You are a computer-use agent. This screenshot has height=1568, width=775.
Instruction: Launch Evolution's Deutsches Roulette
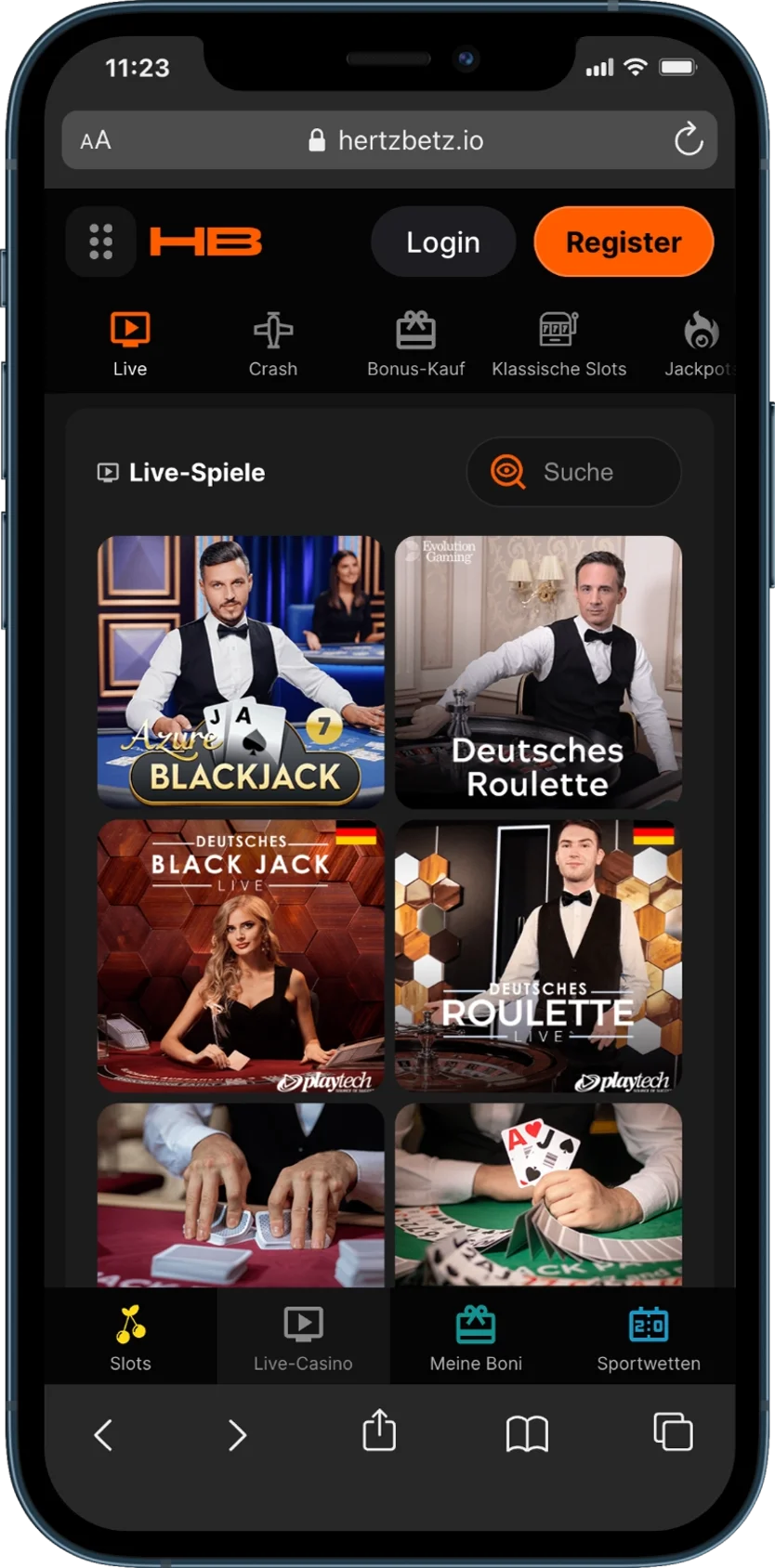tap(538, 671)
